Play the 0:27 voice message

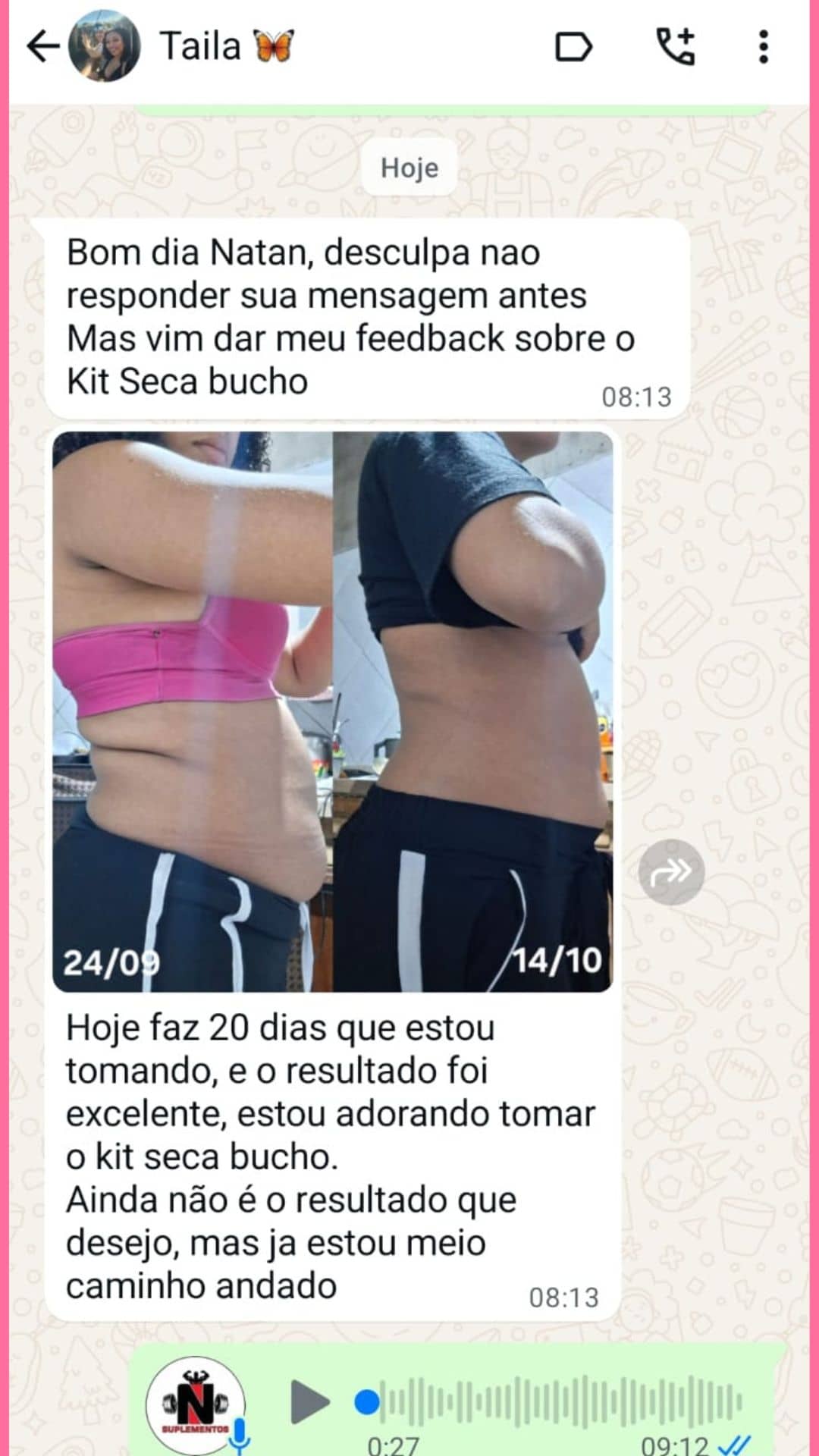pyautogui.click(x=309, y=1402)
